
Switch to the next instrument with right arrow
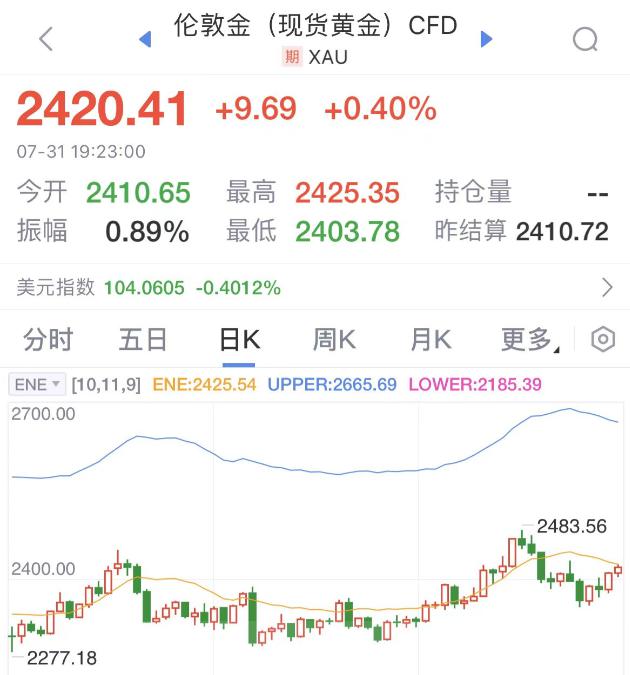point(486,39)
